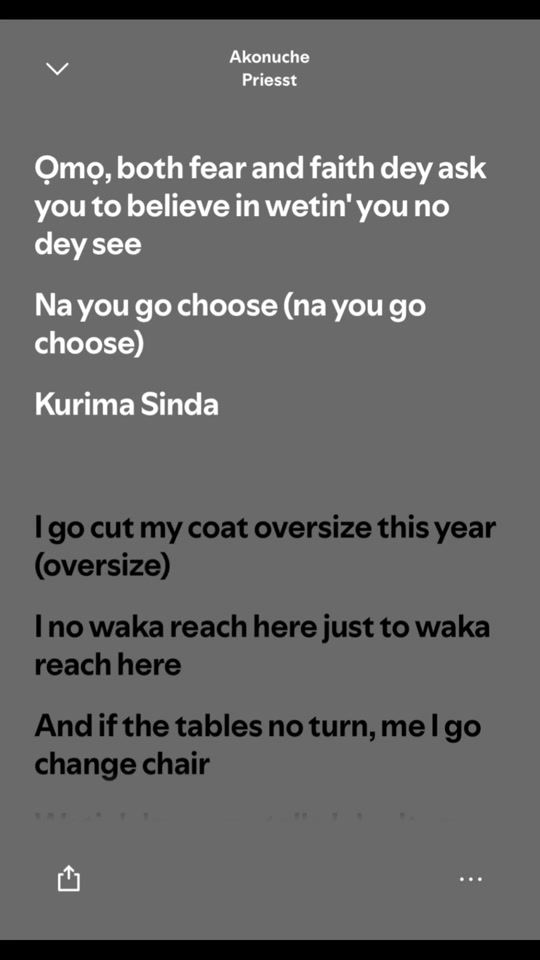Jump to lyric line "Kurima Sinda"
This screenshot has width=540, height=960.
(126, 405)
